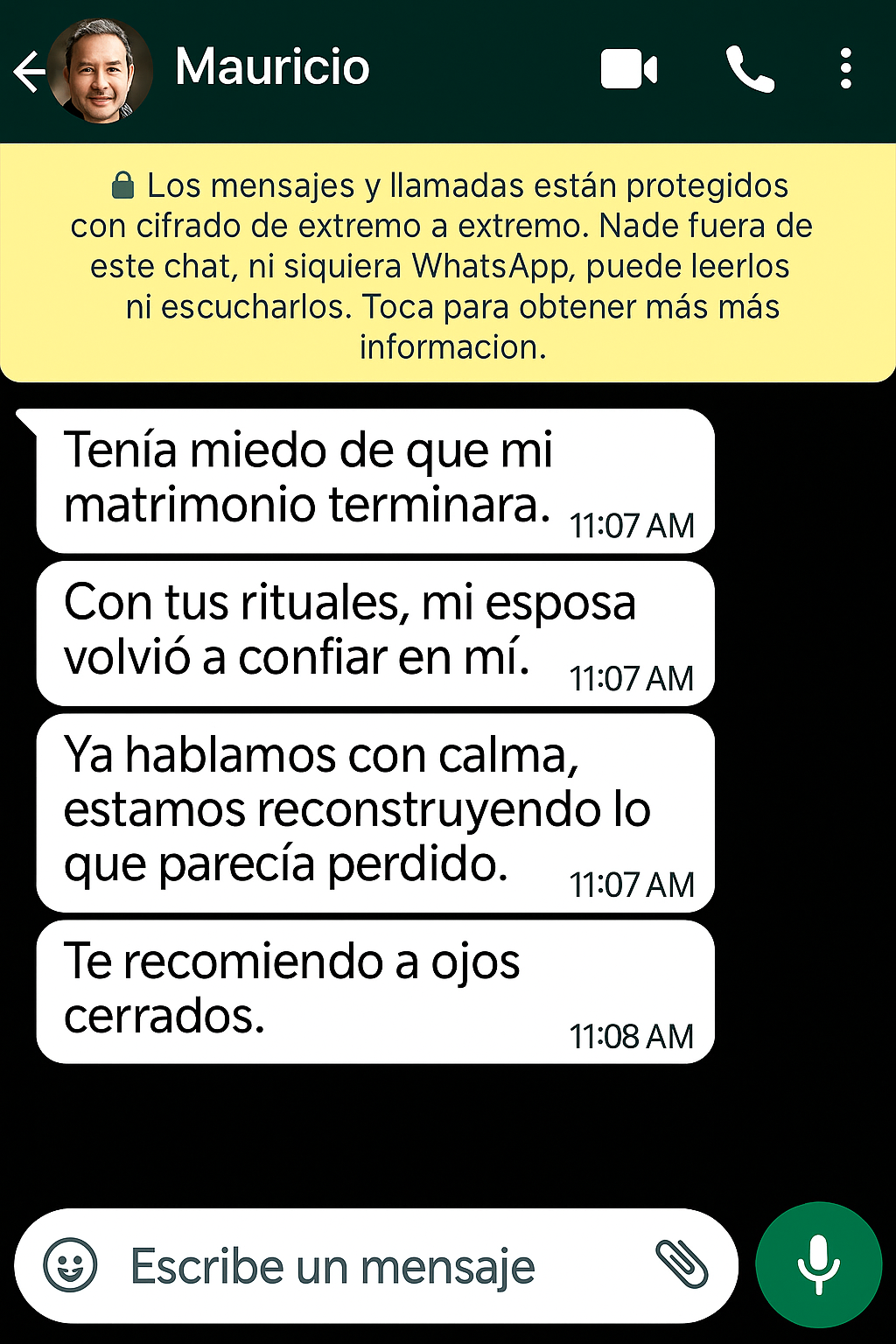Open the emoji picker
This screenshot has height=1344, width=896.
[70, 1265]
